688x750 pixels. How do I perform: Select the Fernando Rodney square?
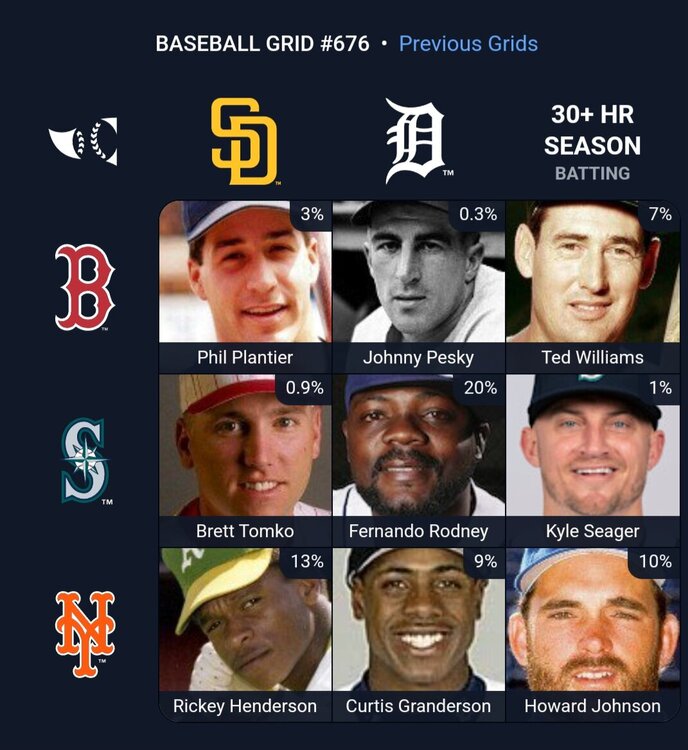tap(418, 460)
